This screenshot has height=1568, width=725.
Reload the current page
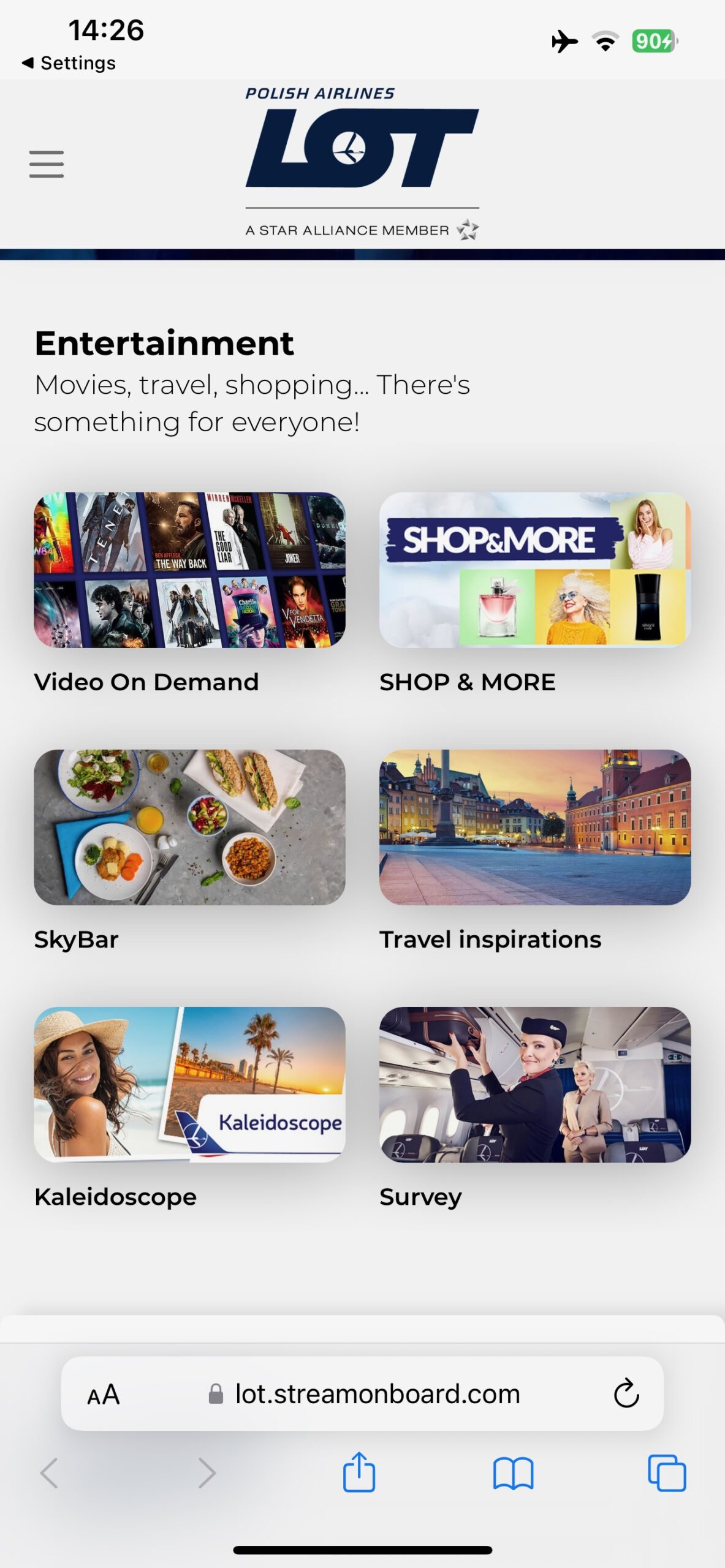point(626,1394)
